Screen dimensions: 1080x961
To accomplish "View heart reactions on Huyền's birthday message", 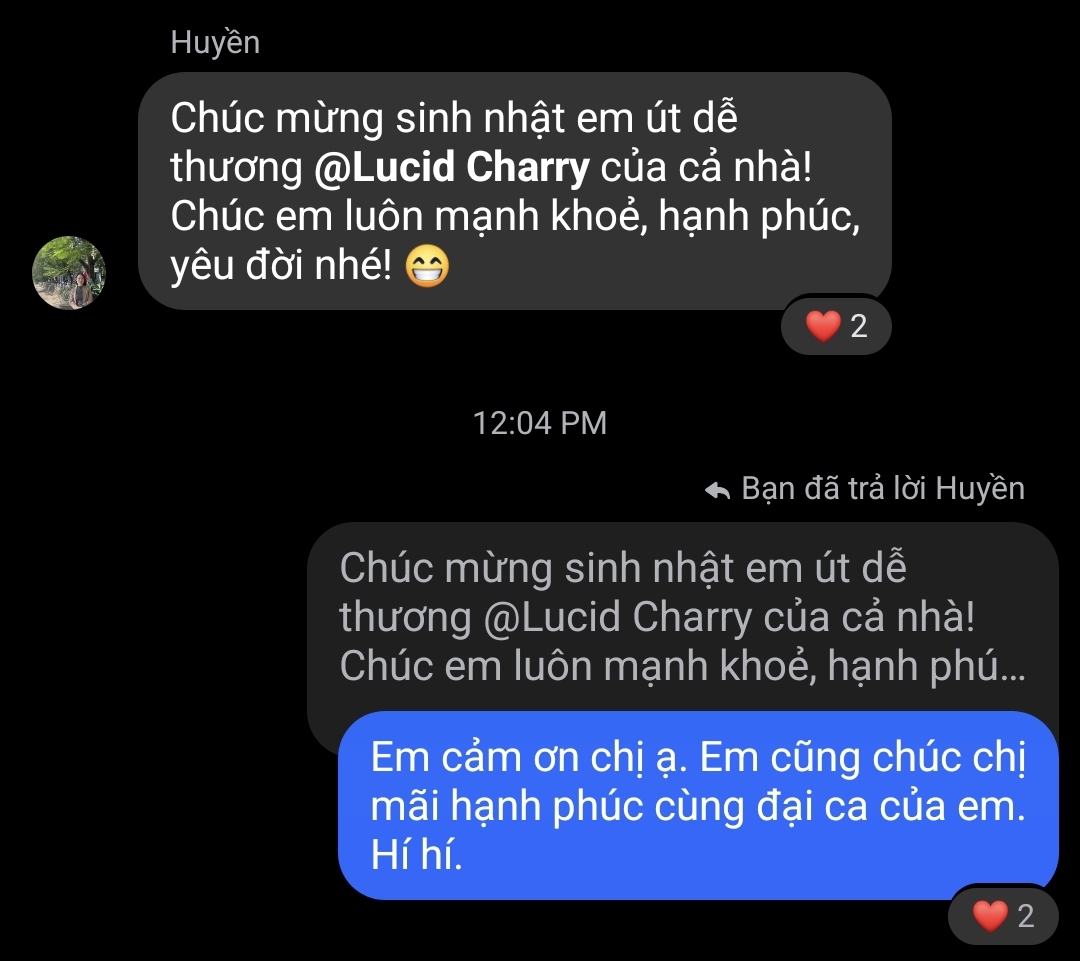I will 836,326.
